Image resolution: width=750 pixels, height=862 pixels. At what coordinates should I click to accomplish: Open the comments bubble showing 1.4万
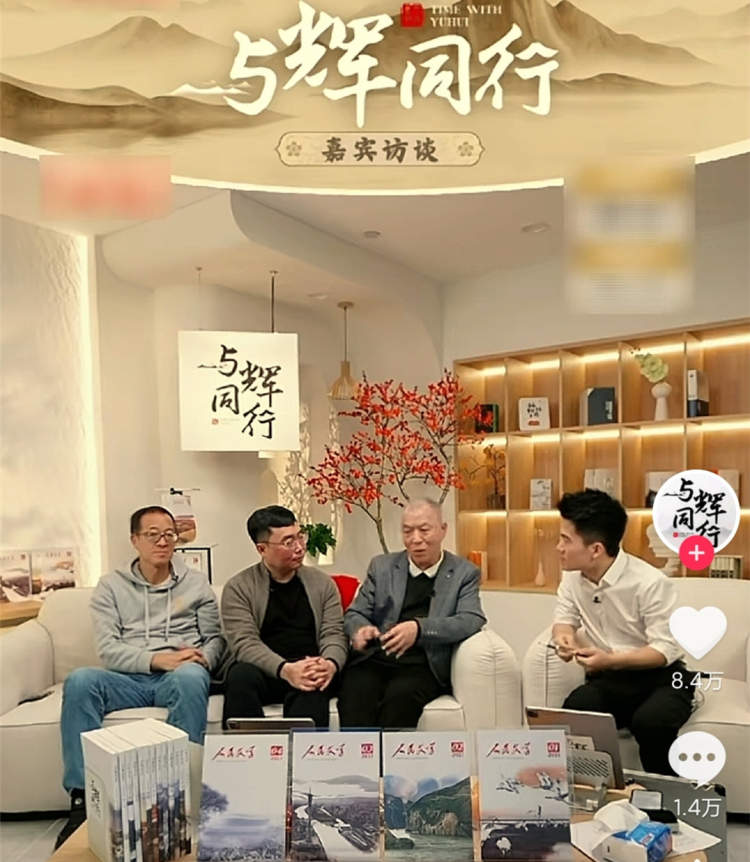(697, 757)
